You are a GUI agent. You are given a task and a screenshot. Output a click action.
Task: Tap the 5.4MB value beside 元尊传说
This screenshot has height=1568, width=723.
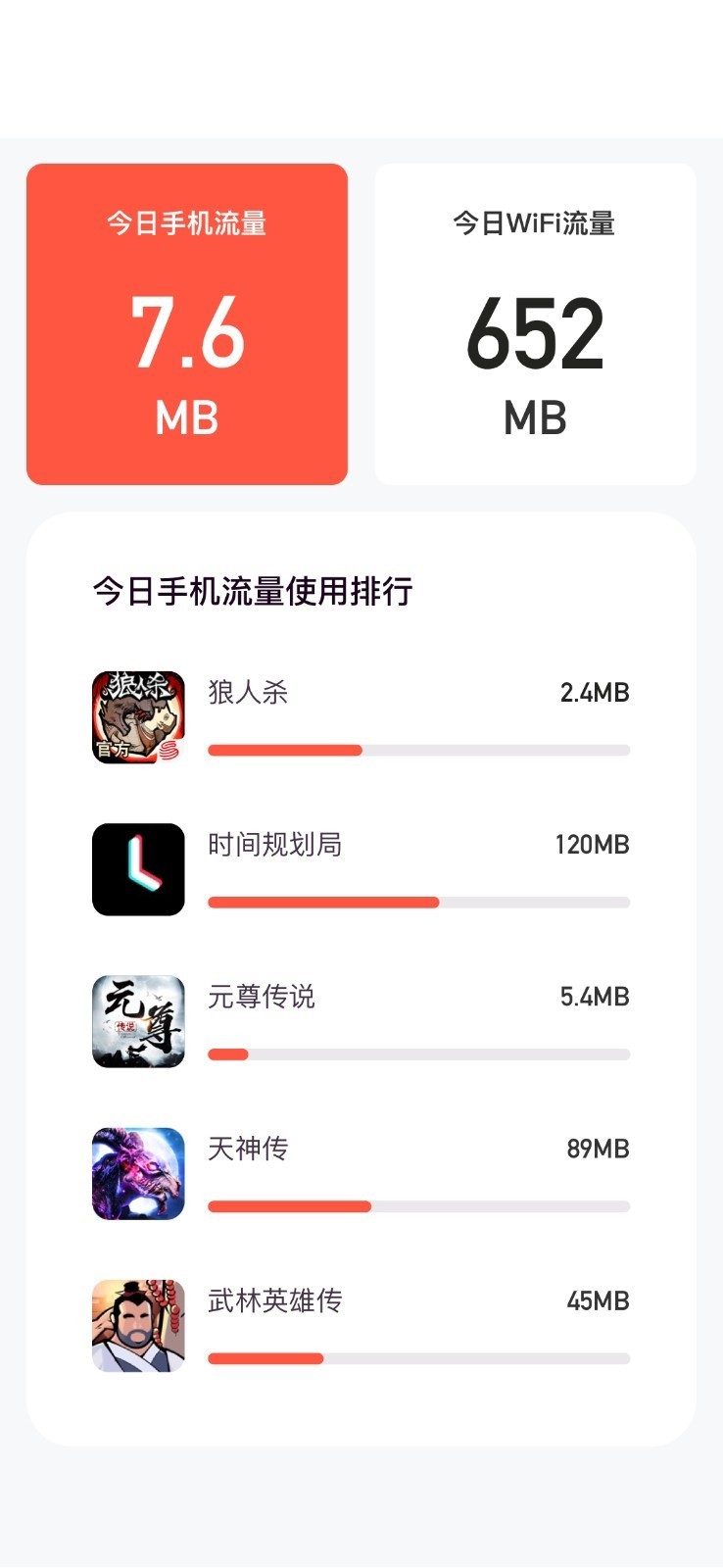click(x=592, y=996)
